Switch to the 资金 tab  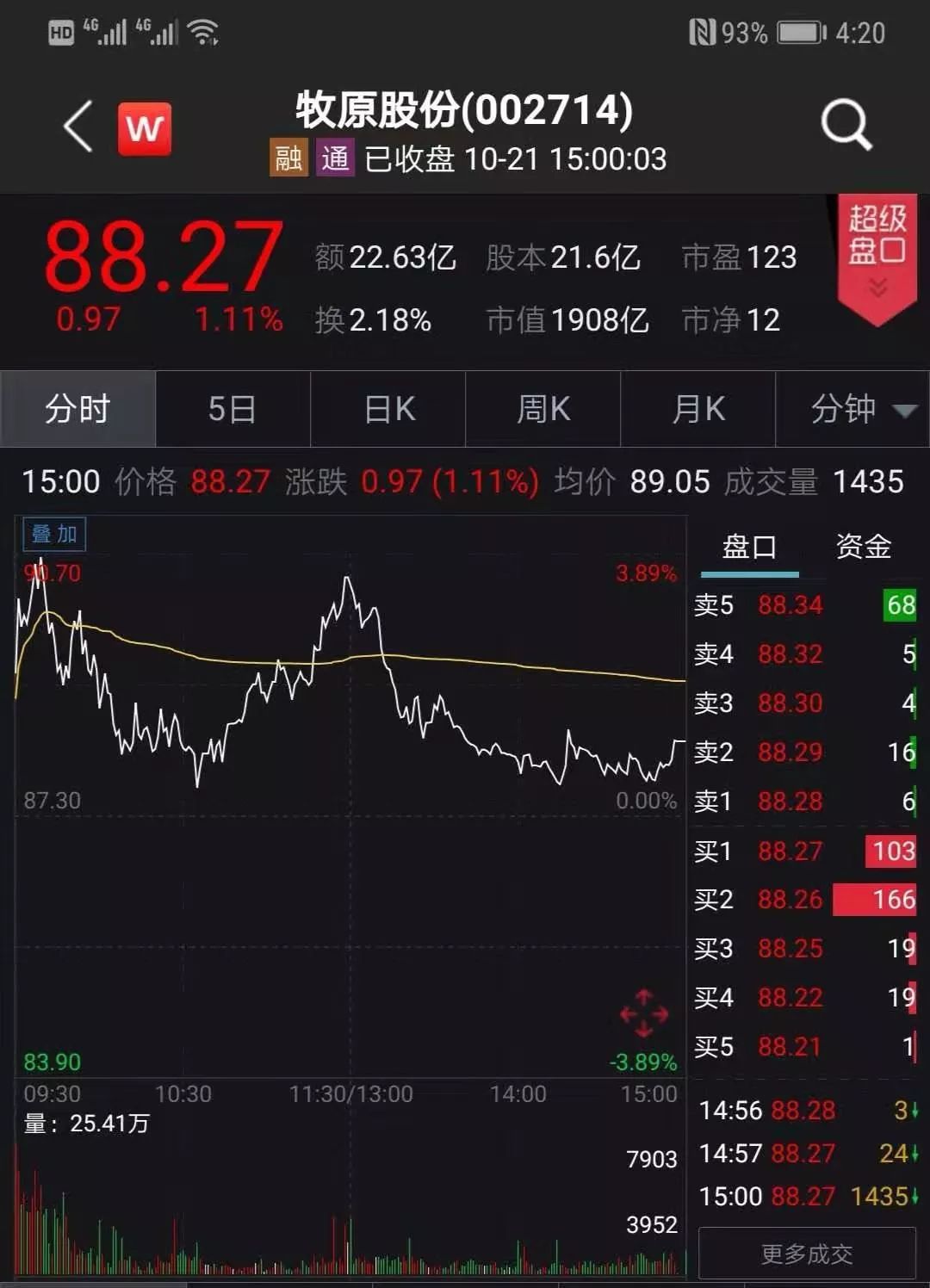863,547
